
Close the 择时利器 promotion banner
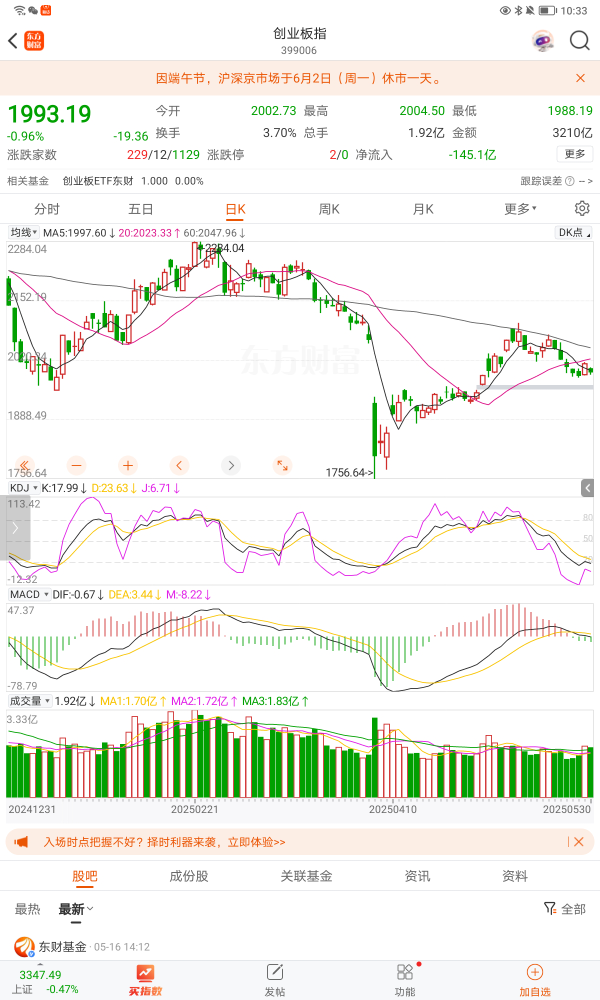(578, 842)
